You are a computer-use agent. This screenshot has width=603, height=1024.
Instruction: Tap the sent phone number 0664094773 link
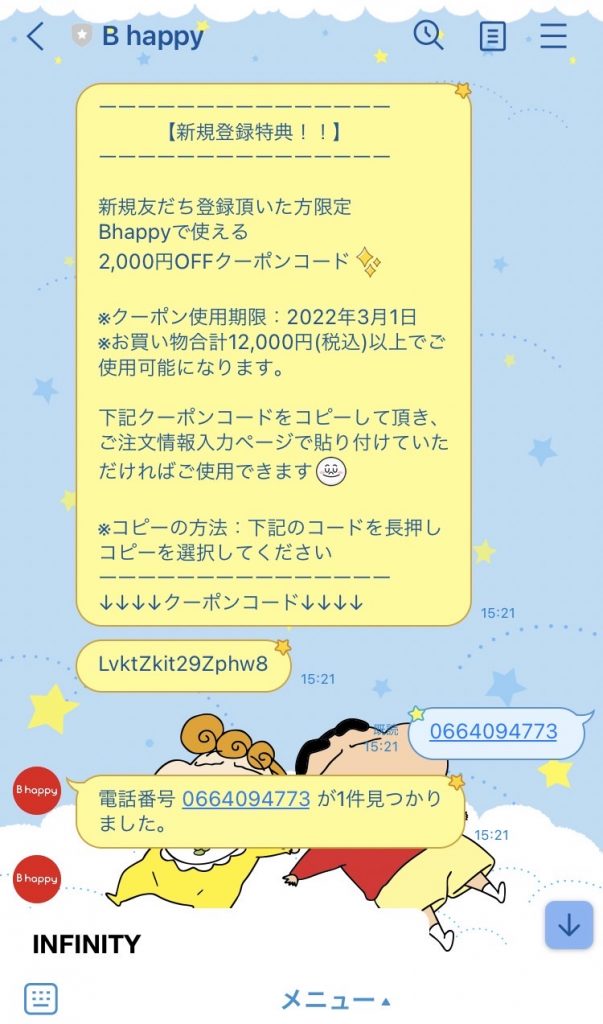(493, 731)
